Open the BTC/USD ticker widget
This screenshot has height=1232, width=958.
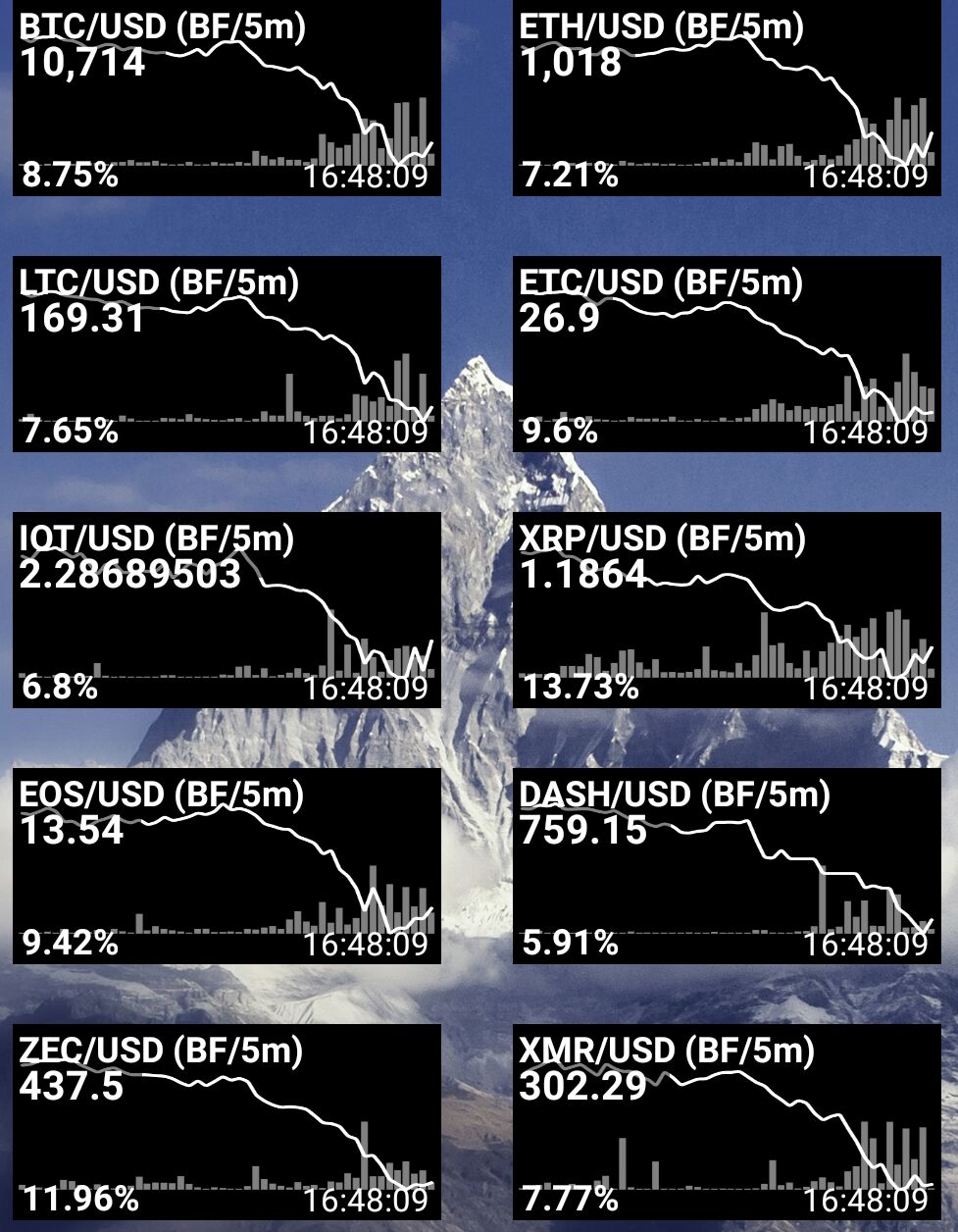(227, 98)
